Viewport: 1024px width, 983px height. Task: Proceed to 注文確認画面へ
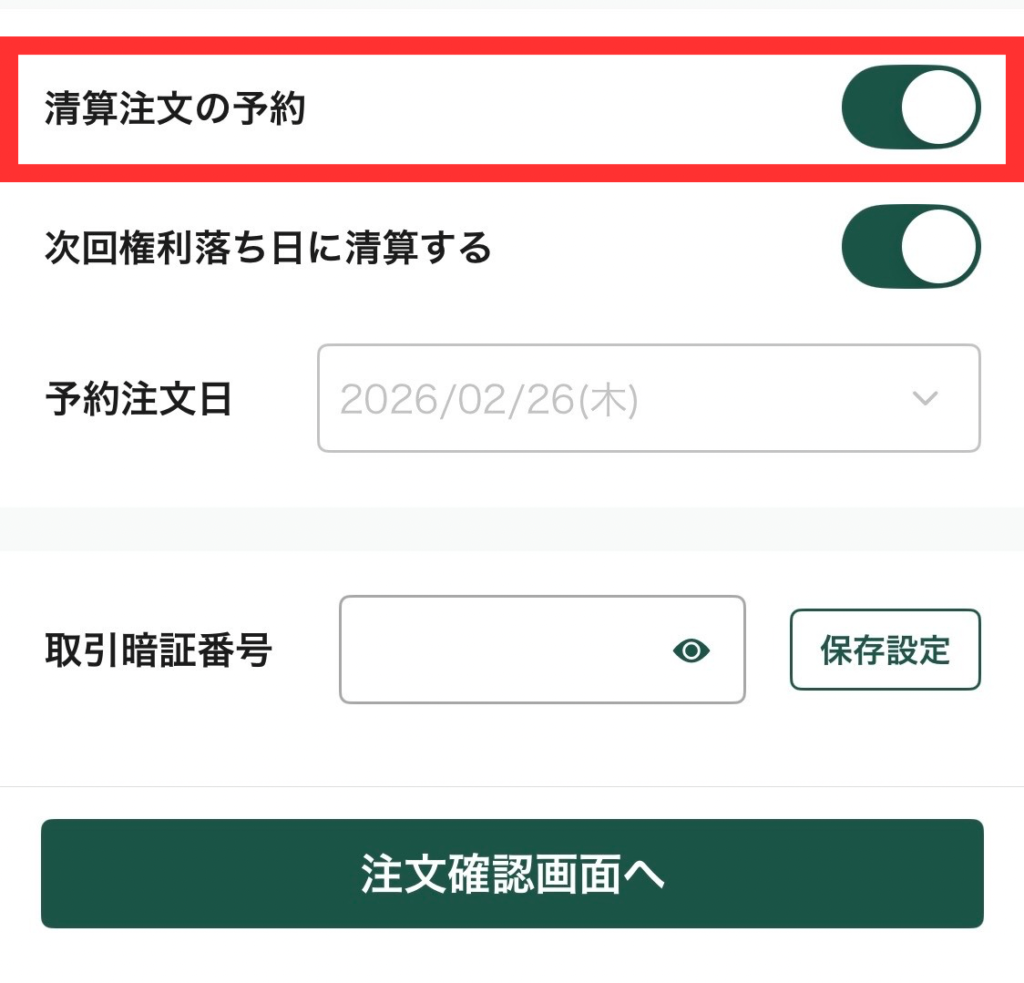pyautogui.click(x=512, y=874)
